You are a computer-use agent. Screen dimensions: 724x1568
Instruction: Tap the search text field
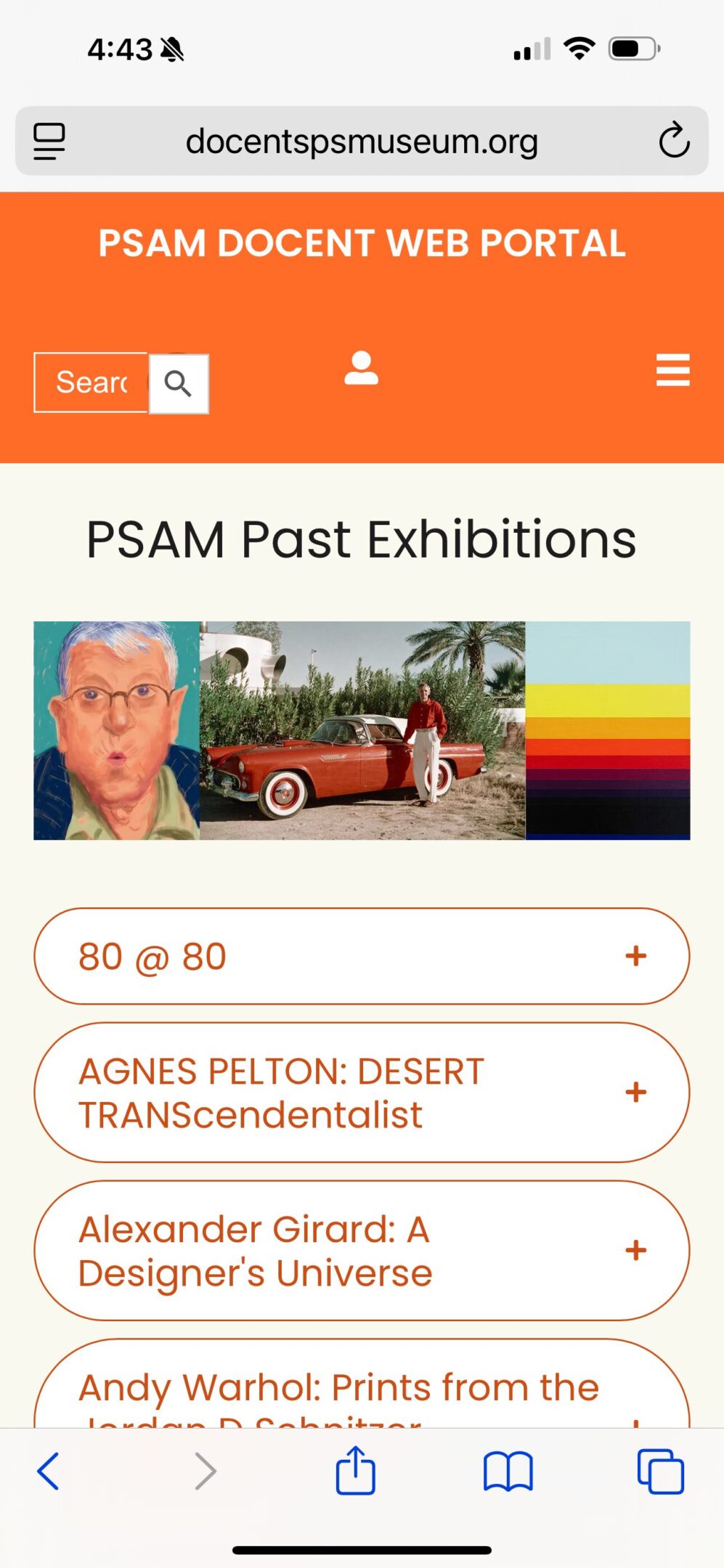91,383
